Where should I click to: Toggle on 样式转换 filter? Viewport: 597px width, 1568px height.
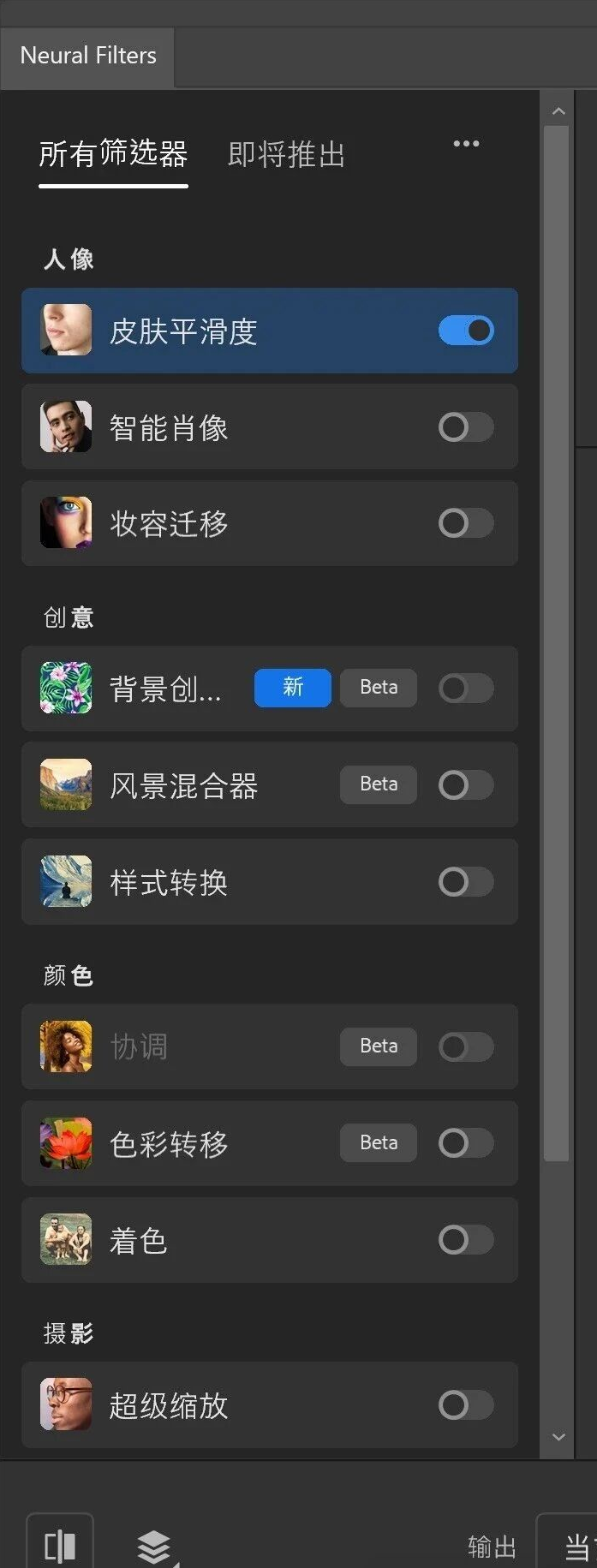click(465, 882)
